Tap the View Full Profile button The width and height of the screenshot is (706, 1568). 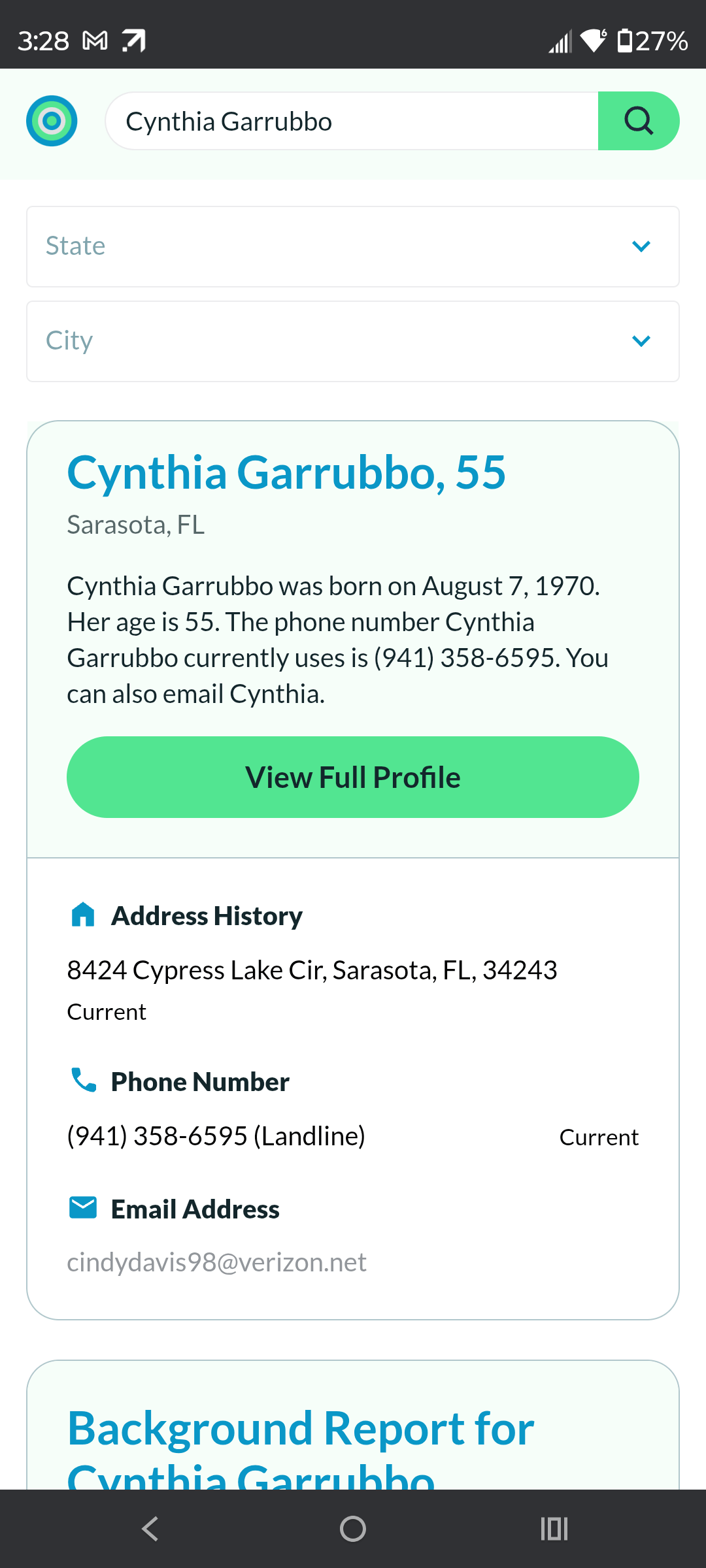pyautogui.click(x=352, y=777)
